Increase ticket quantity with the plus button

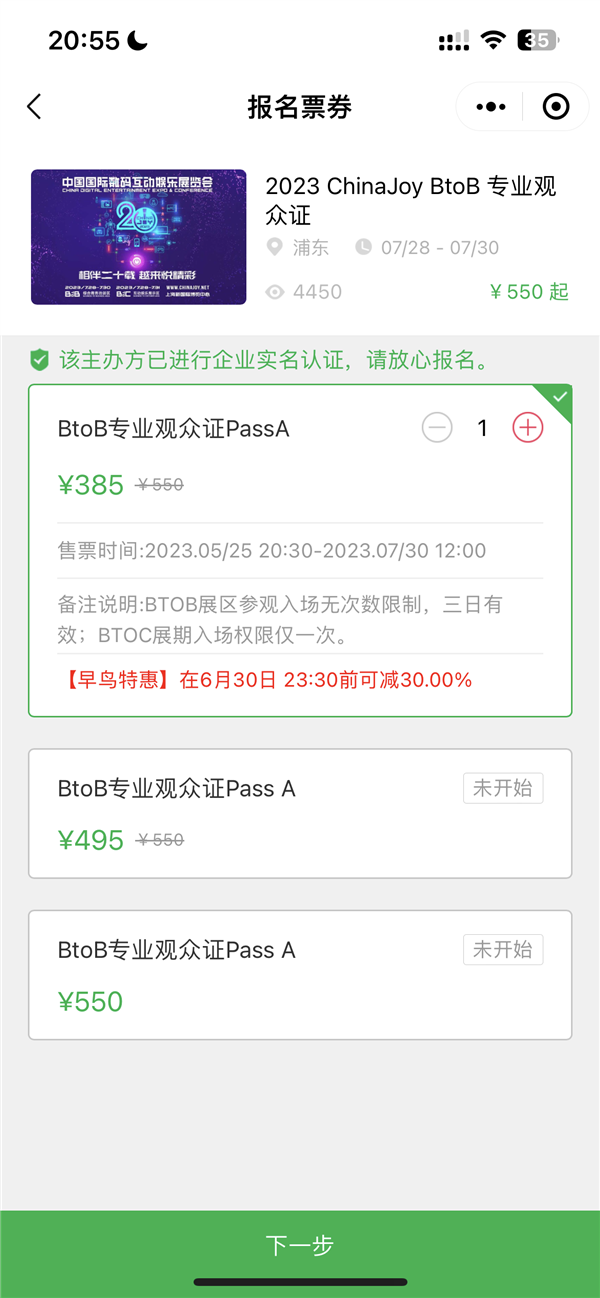528,428
